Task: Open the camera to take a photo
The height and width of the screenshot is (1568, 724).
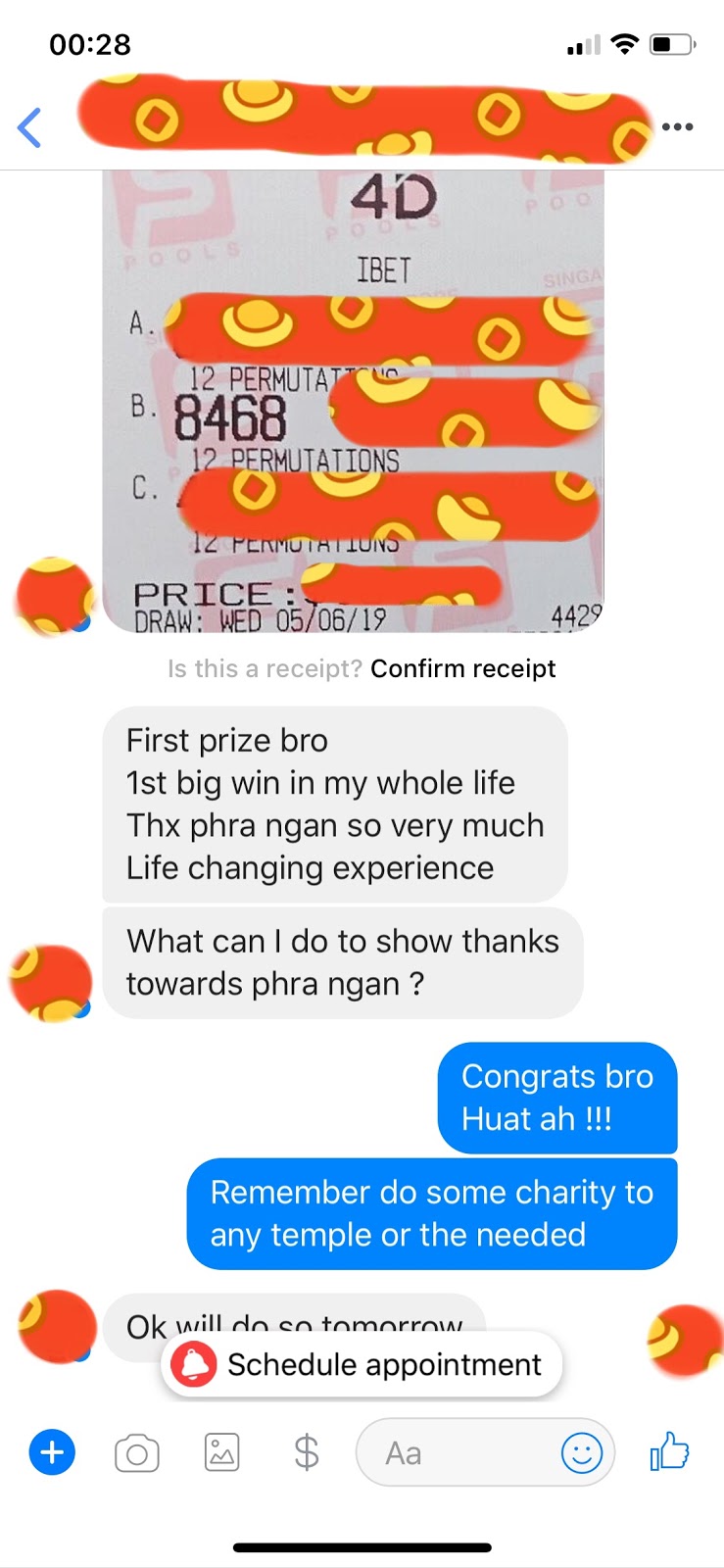Action: coord(137,1453)
